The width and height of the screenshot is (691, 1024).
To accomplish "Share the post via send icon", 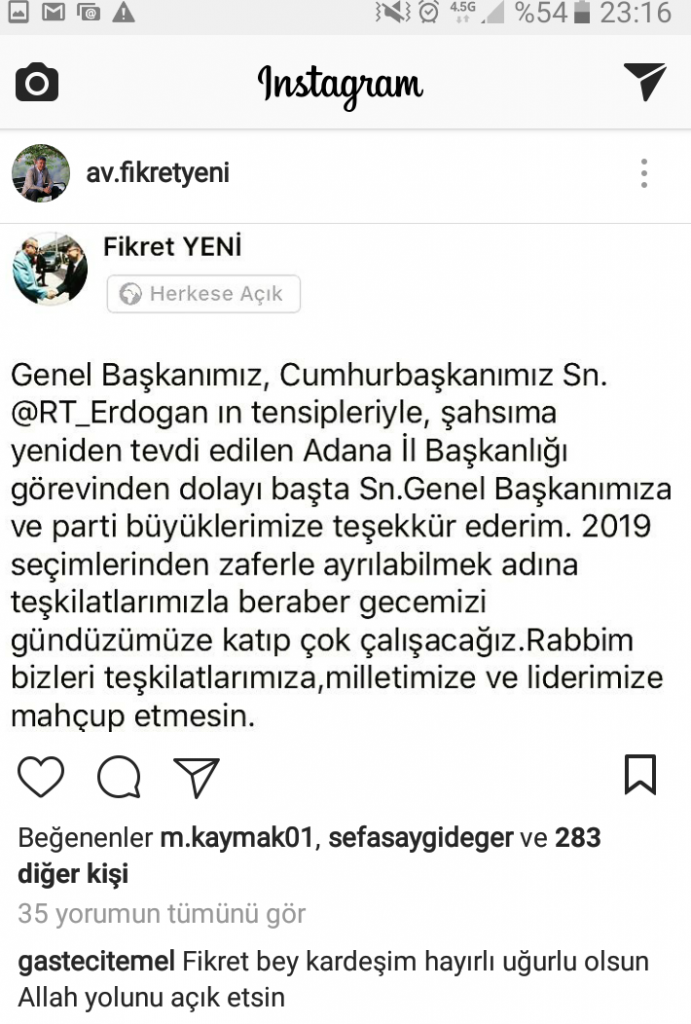I will tap(195, 775).
